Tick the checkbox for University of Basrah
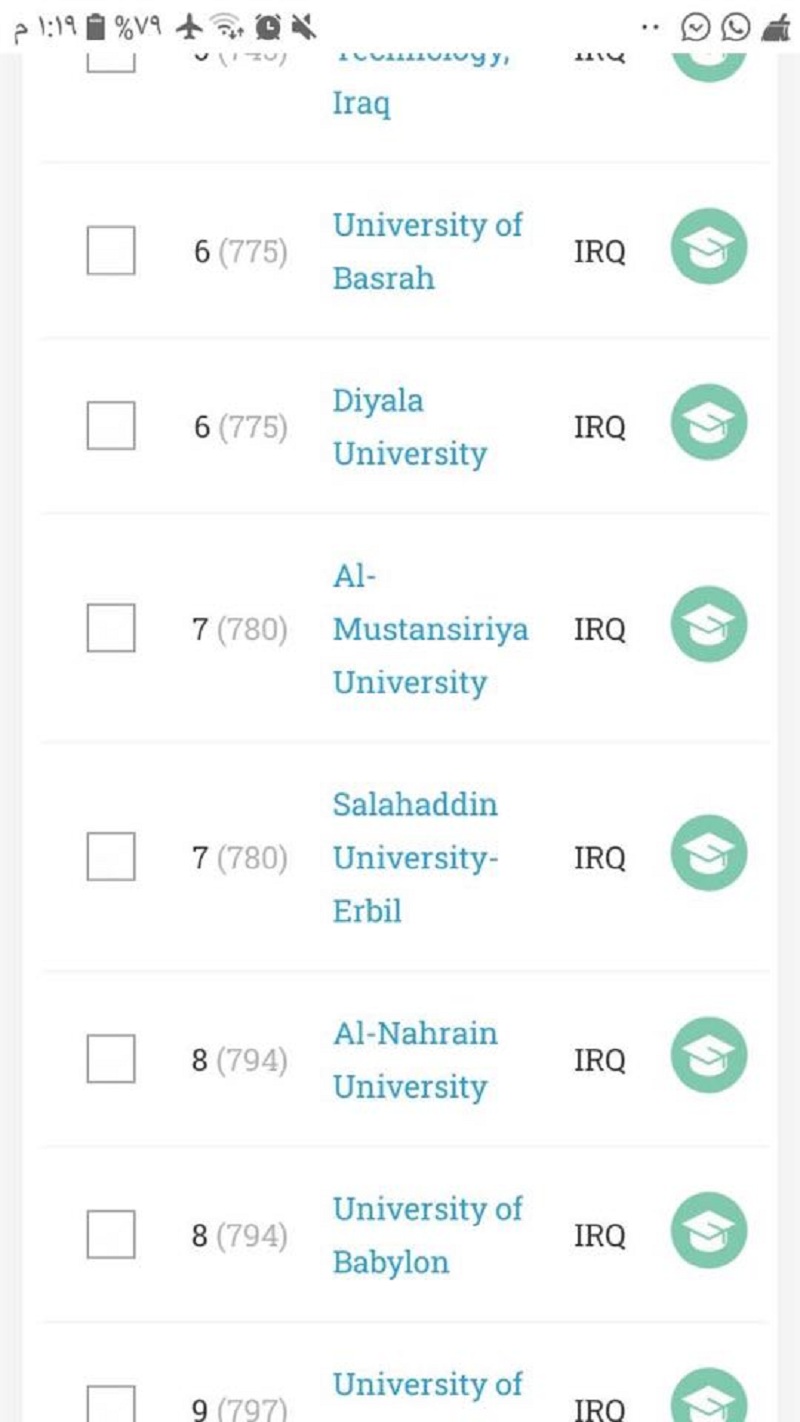The height and width of the screenshot is (1422, 800). click(111, 250)
